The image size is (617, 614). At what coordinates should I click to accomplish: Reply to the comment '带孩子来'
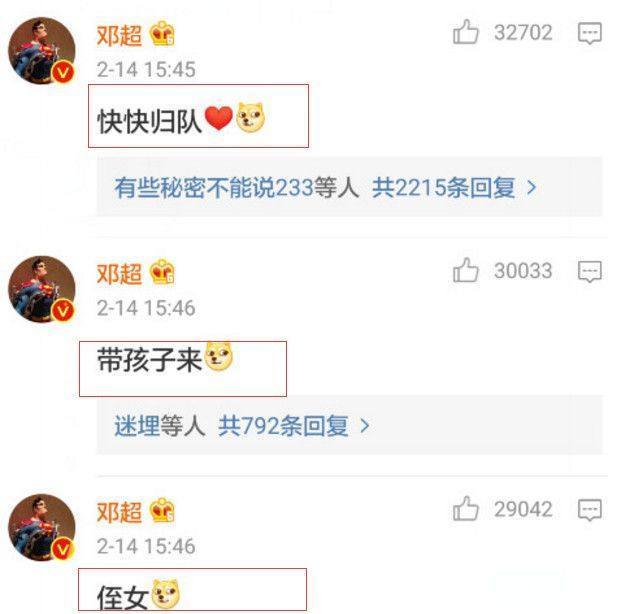tap(590, 271)
